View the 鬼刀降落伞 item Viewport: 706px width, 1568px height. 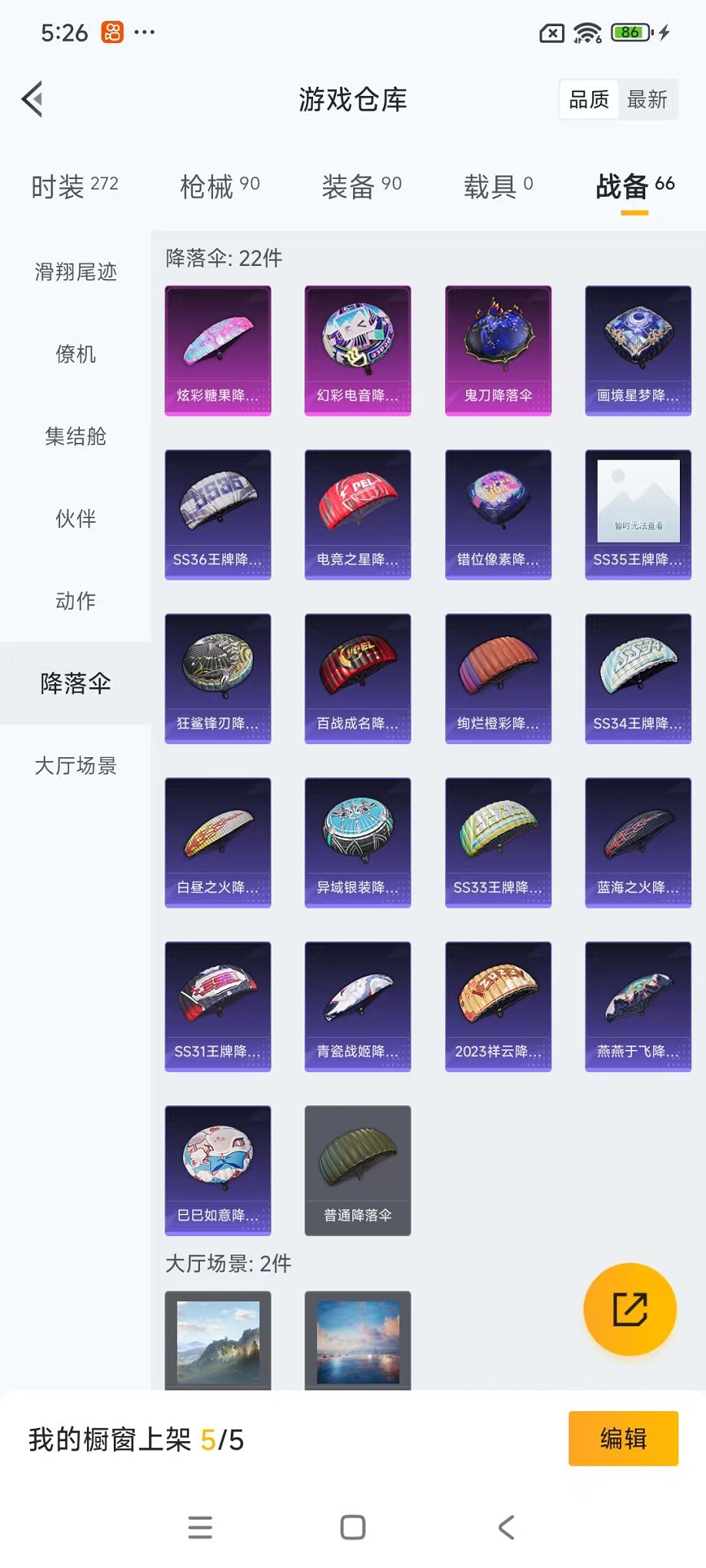point(498,350)
